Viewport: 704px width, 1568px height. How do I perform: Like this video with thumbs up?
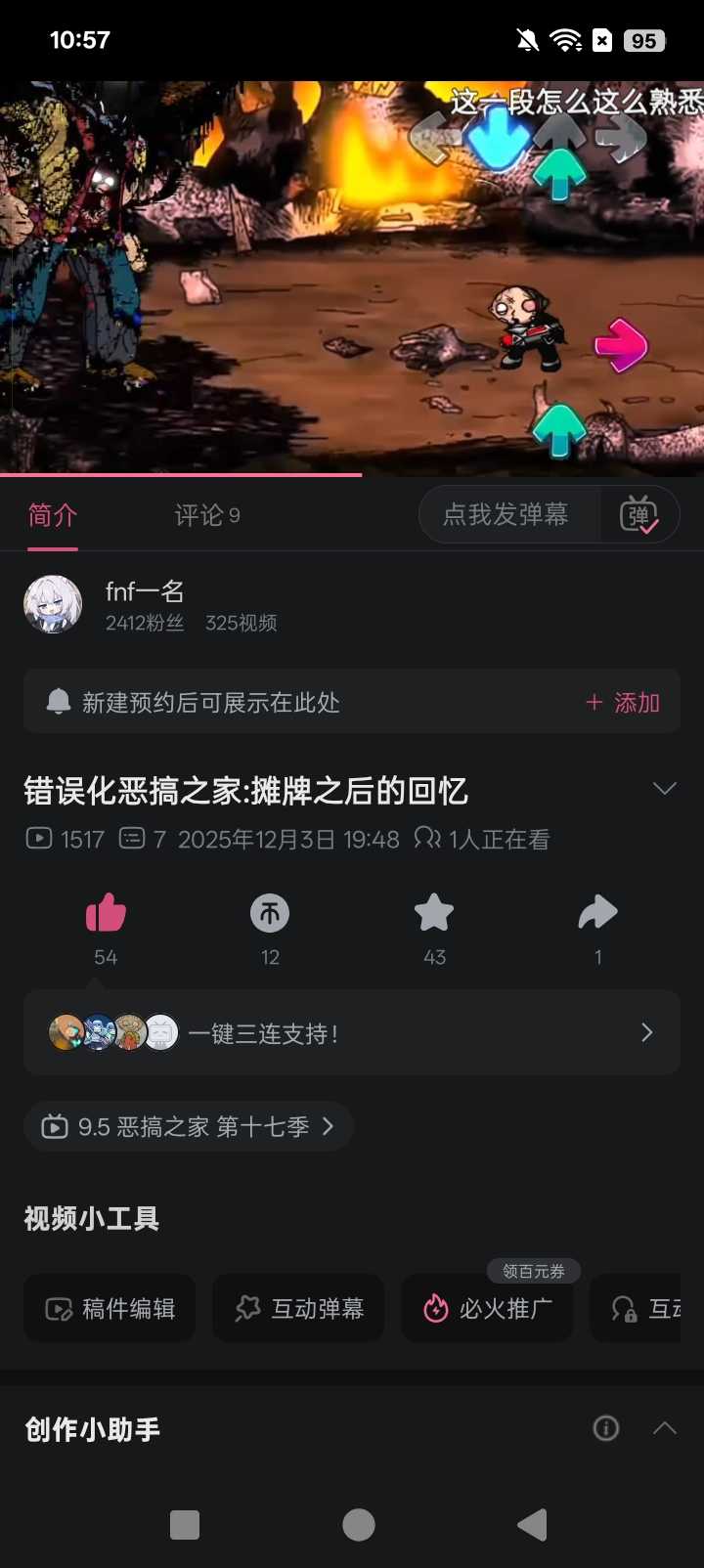pyautogui.click(x=106, y=914)
